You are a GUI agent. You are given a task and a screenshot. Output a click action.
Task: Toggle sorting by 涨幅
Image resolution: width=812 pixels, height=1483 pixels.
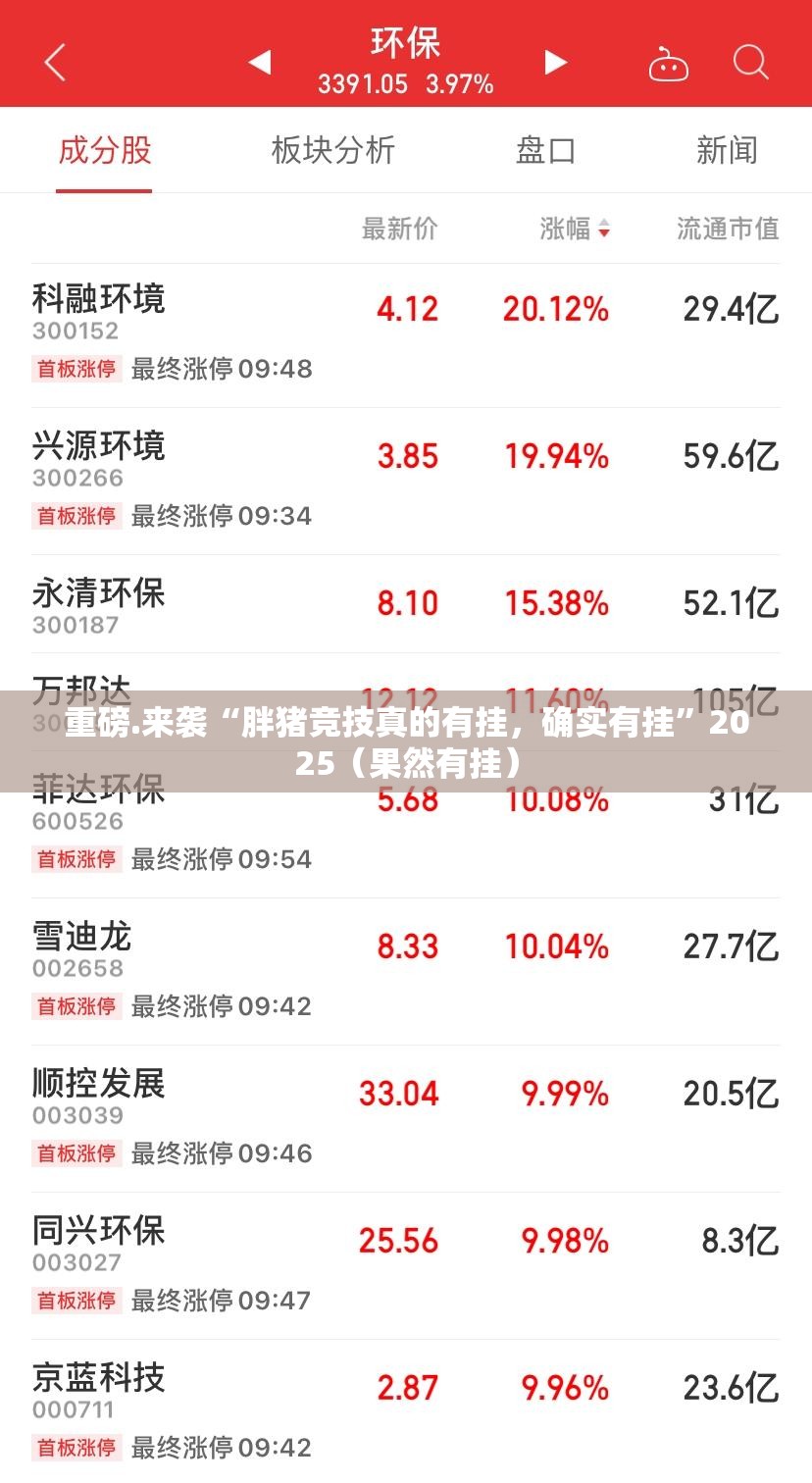(575, 229)
